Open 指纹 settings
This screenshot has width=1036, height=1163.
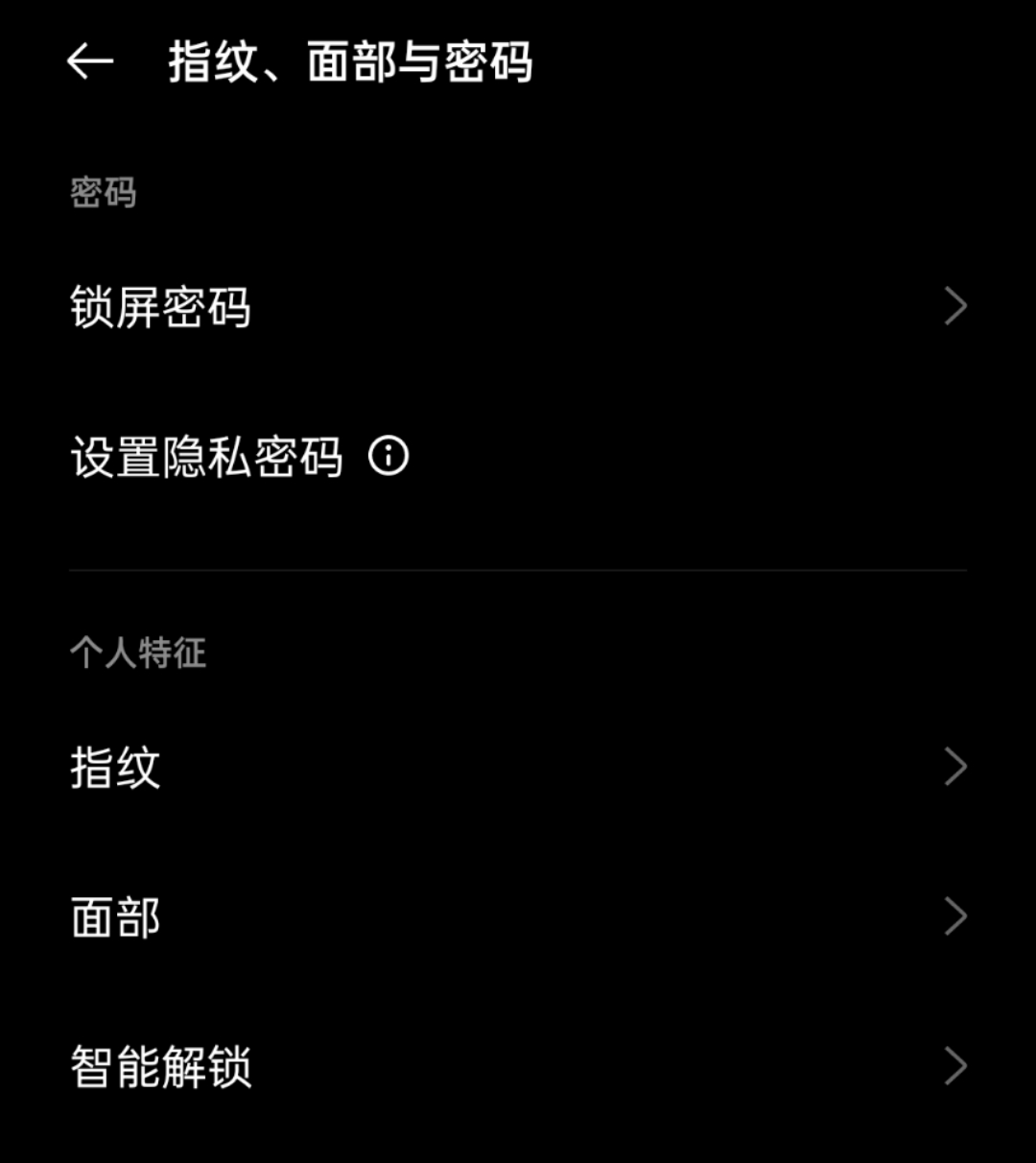[x=518, y=768]
